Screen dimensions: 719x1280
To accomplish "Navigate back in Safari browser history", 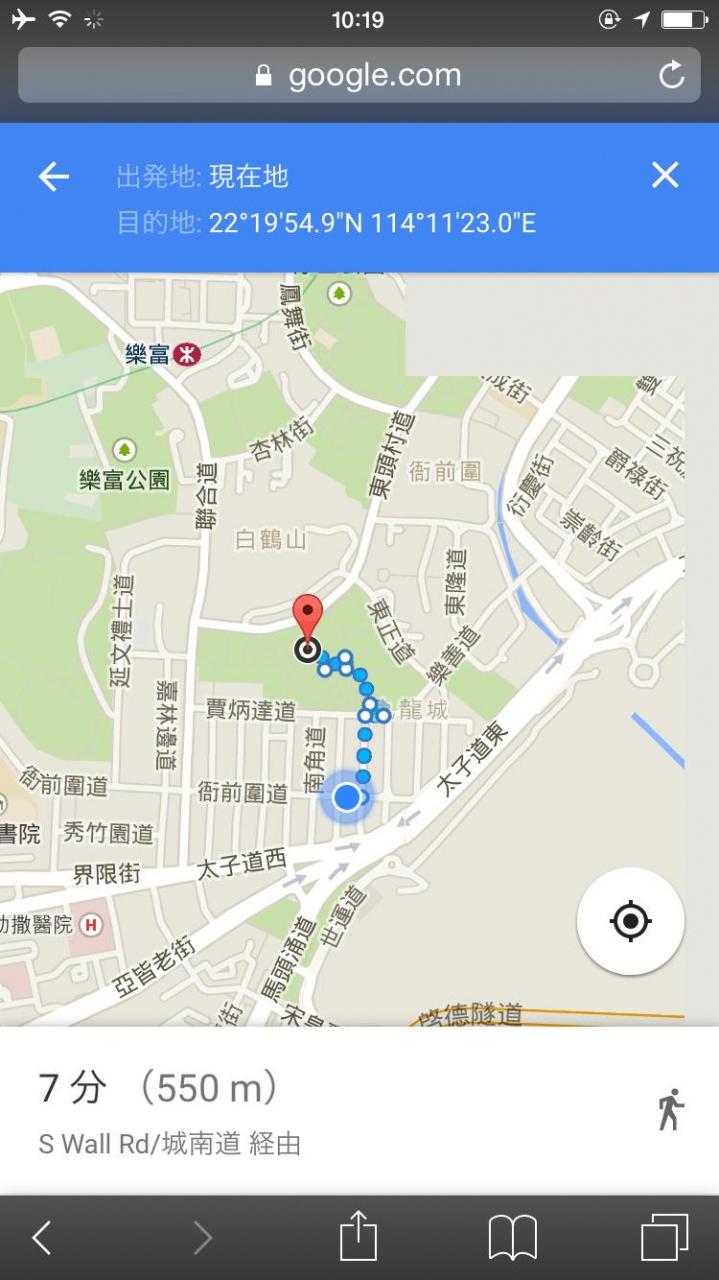I will [x=41, y=1238].
